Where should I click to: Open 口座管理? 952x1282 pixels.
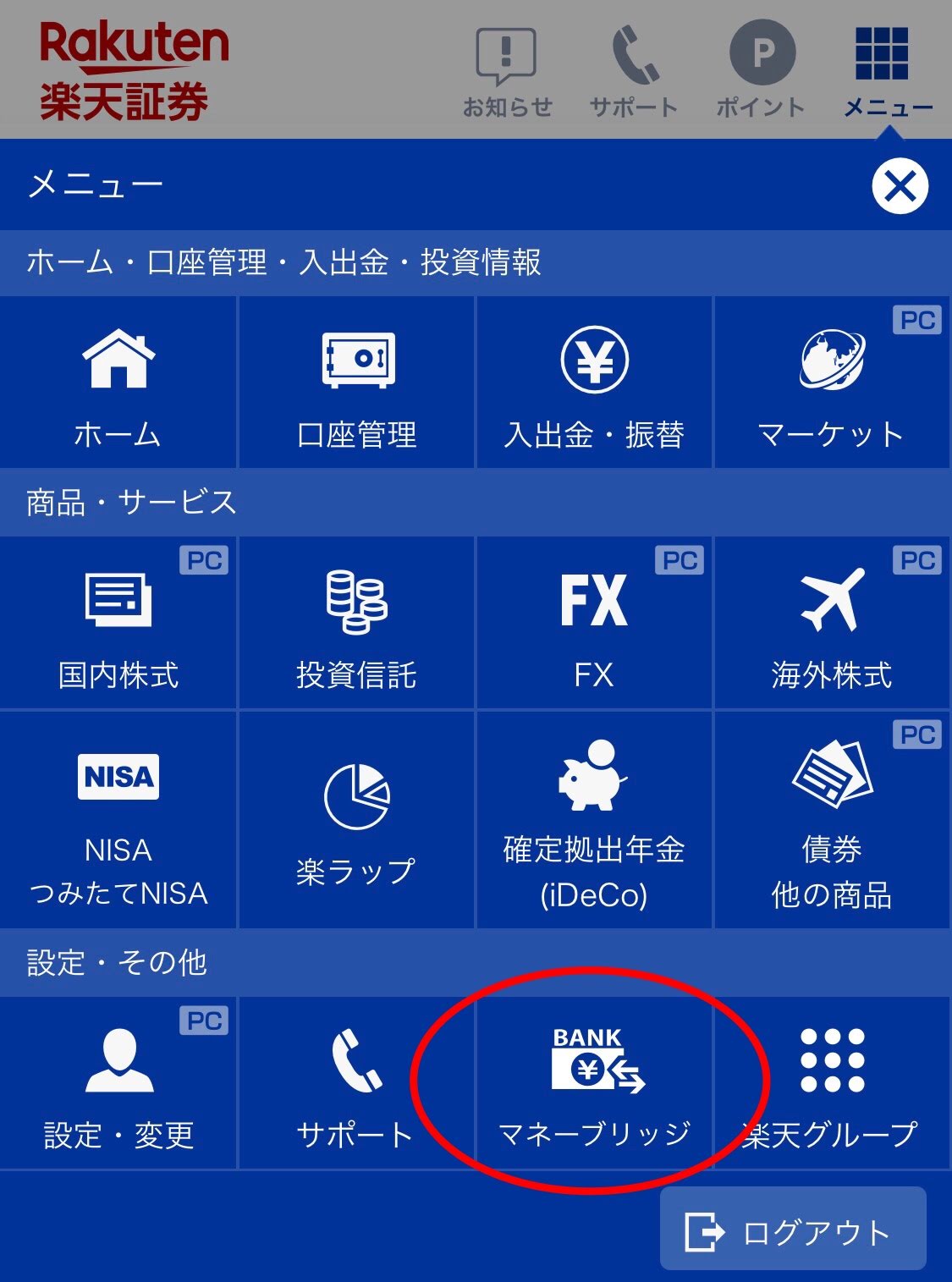click(x=356, y=382)
